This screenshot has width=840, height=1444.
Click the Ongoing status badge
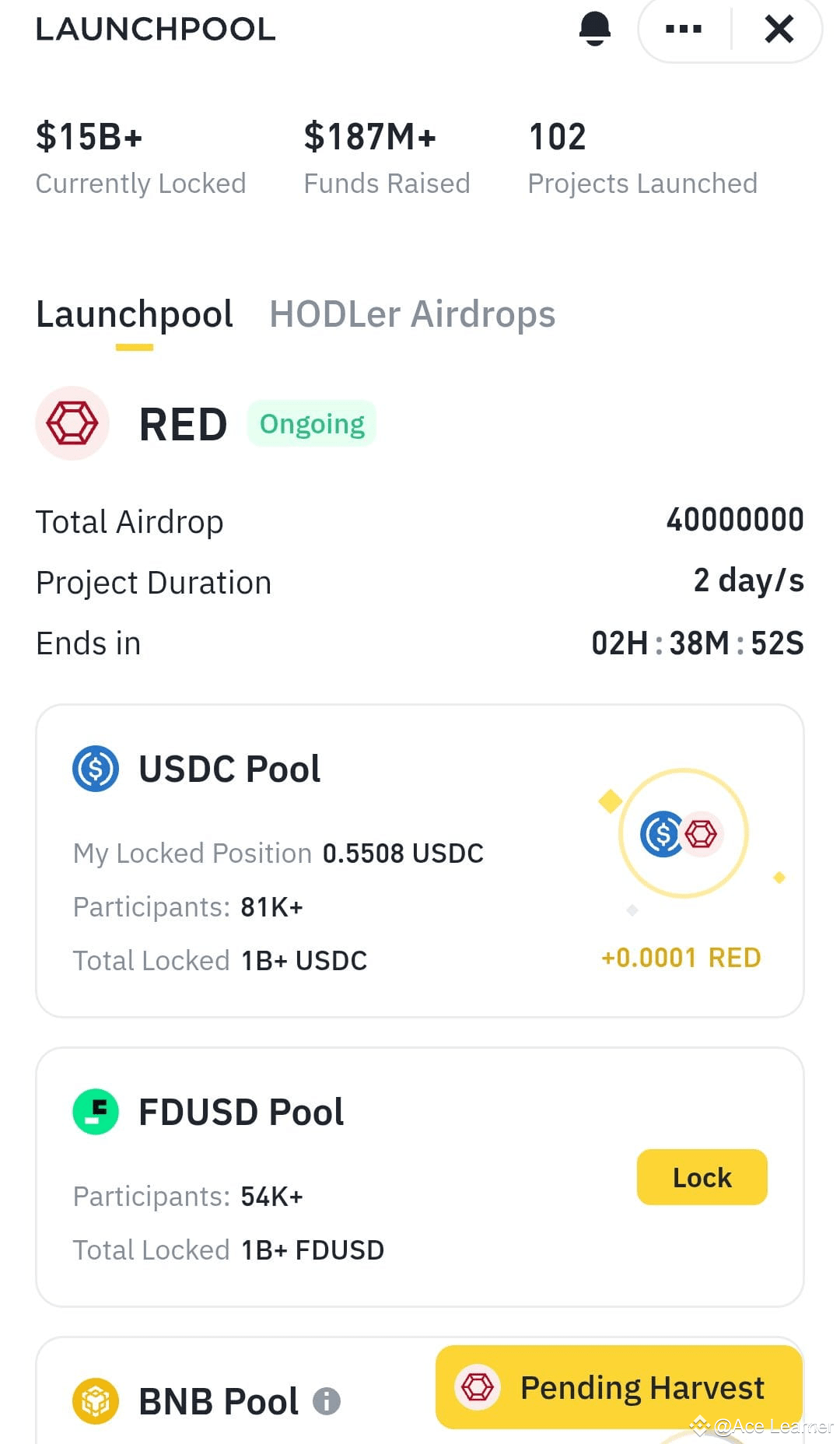pos(311,423)
